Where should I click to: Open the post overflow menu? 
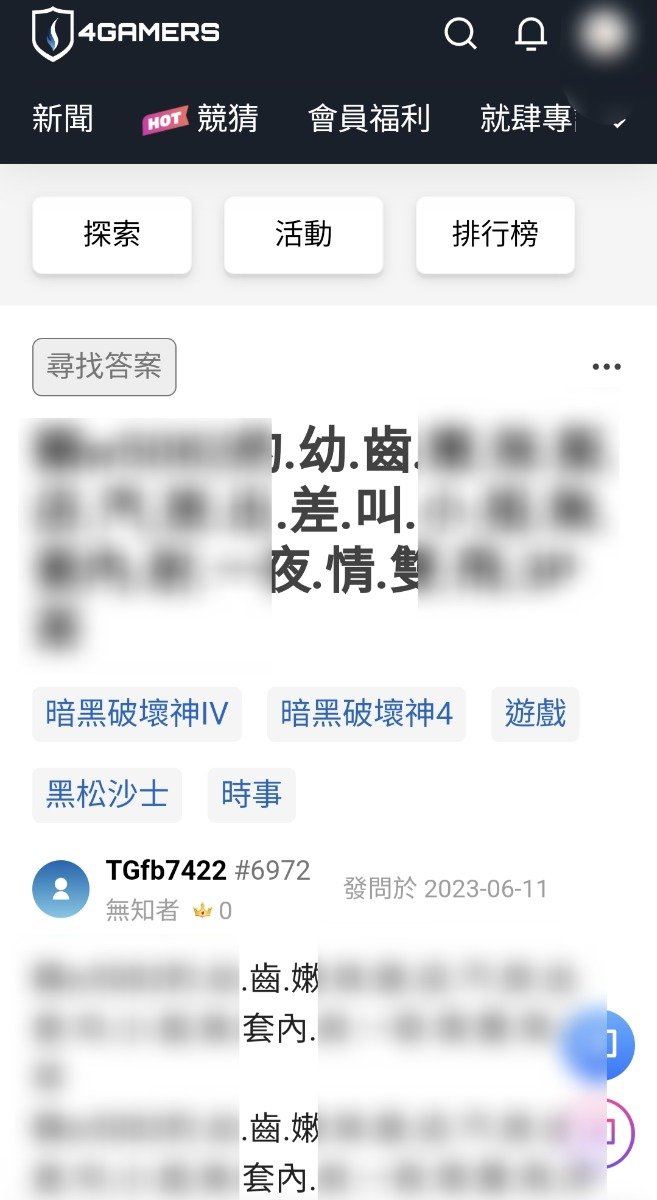tap(606, 367)
